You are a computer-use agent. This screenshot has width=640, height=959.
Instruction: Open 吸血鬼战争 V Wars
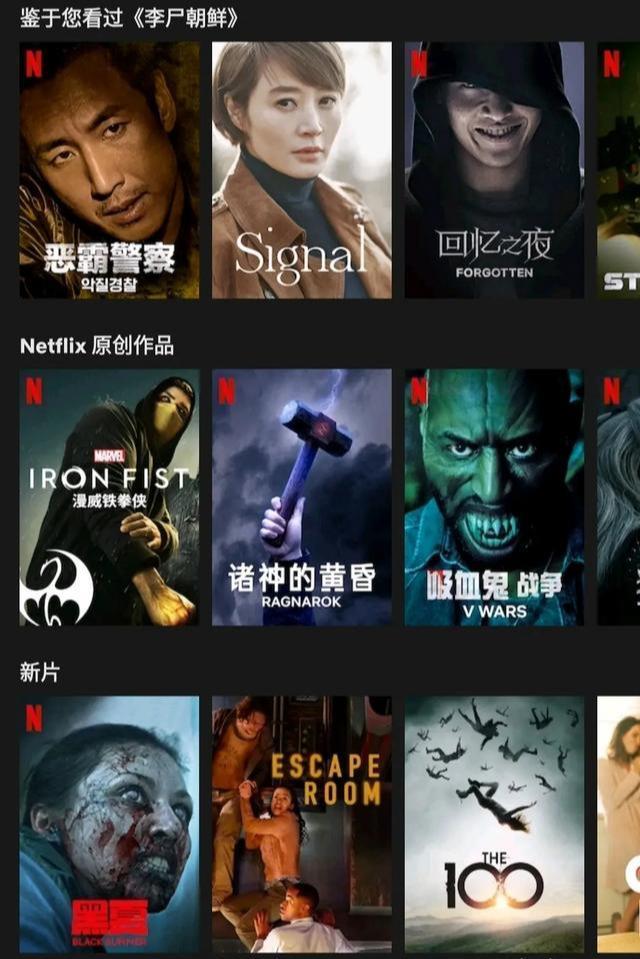coord(494,497)
